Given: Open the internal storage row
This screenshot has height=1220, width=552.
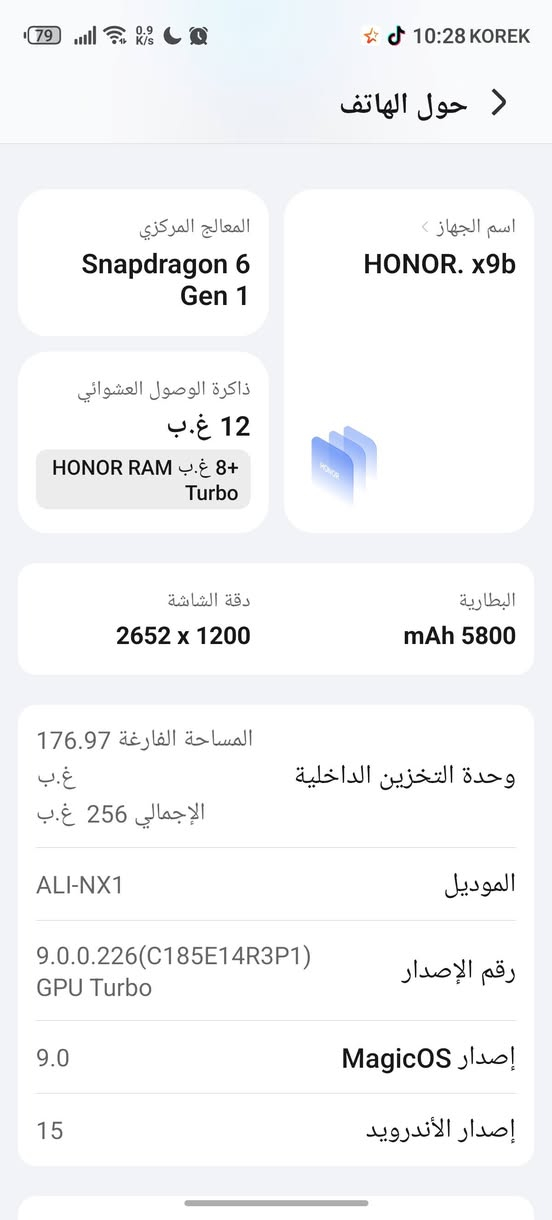Looking at the screenshot, I should click(x=276, y=776).
